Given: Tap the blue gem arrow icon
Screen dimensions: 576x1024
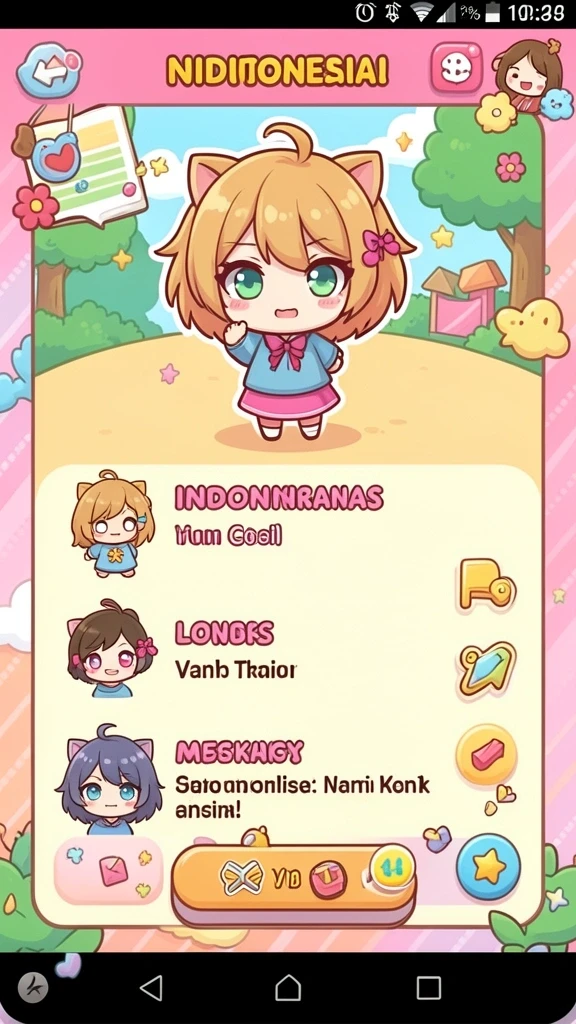Looking at the screenshot, I should point(488,668).
